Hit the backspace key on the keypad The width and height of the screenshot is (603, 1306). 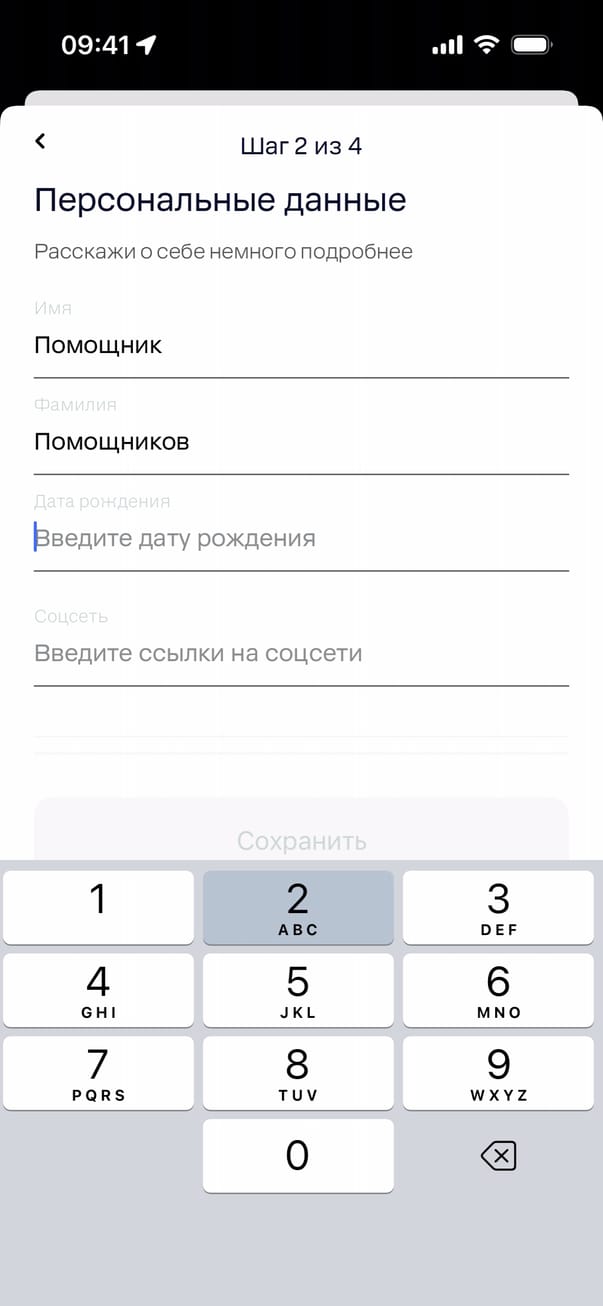(498, 1156)
